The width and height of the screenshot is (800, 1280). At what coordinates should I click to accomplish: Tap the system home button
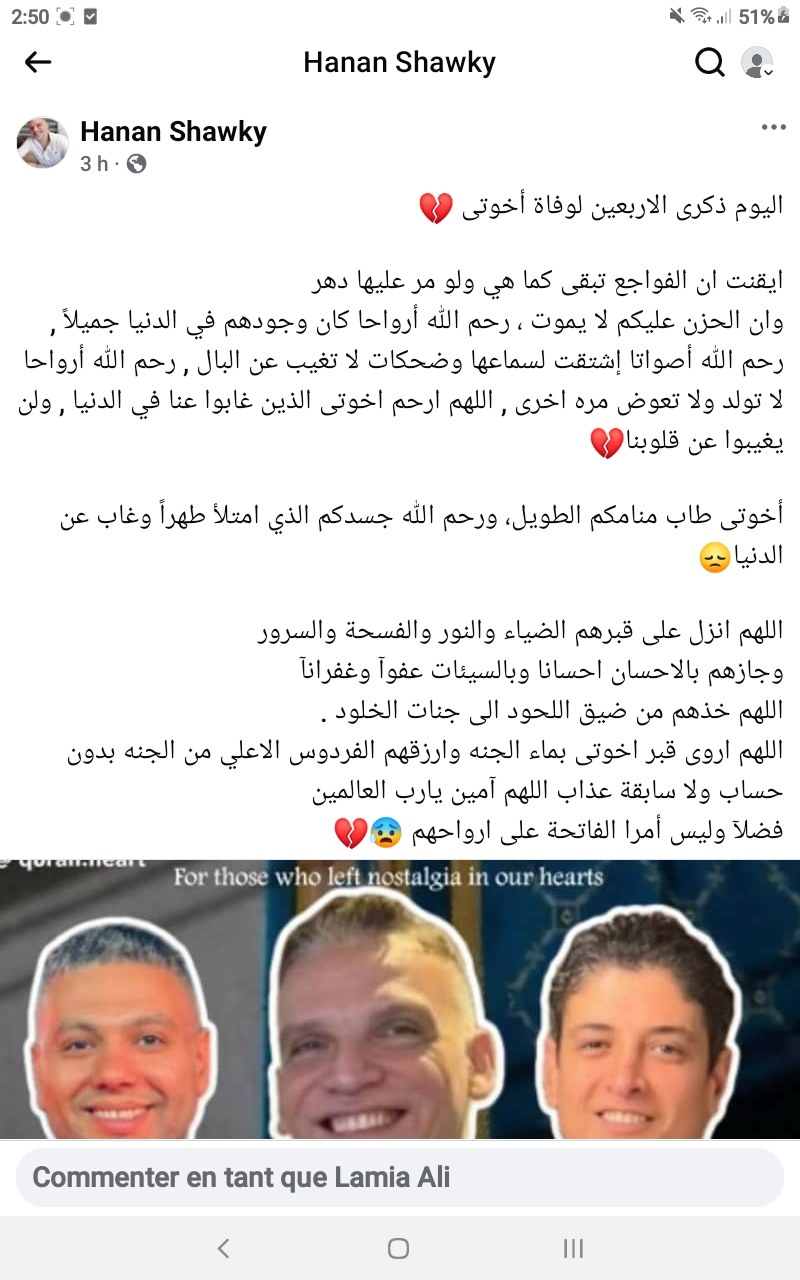(399, 1247)
